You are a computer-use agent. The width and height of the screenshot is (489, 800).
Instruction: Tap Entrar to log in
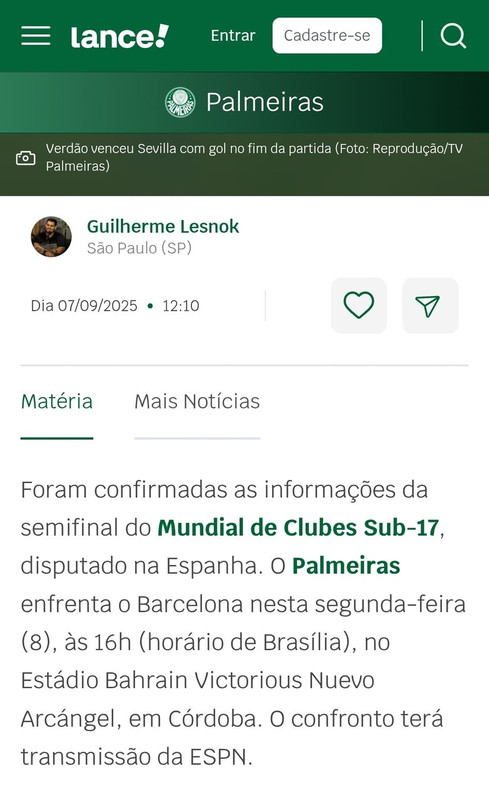click(233, 35)
